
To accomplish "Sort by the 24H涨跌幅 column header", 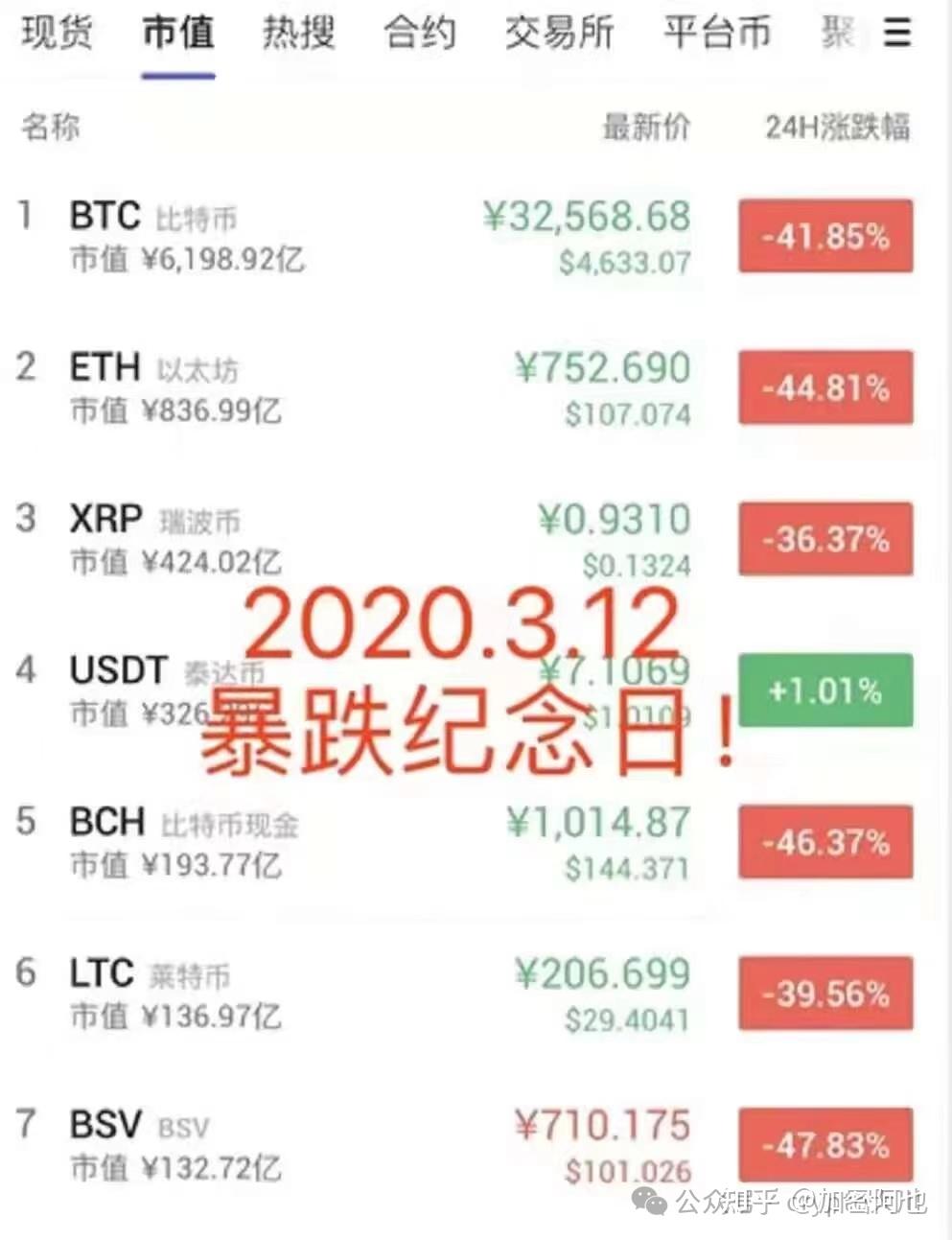I will [x=841, y=127].
